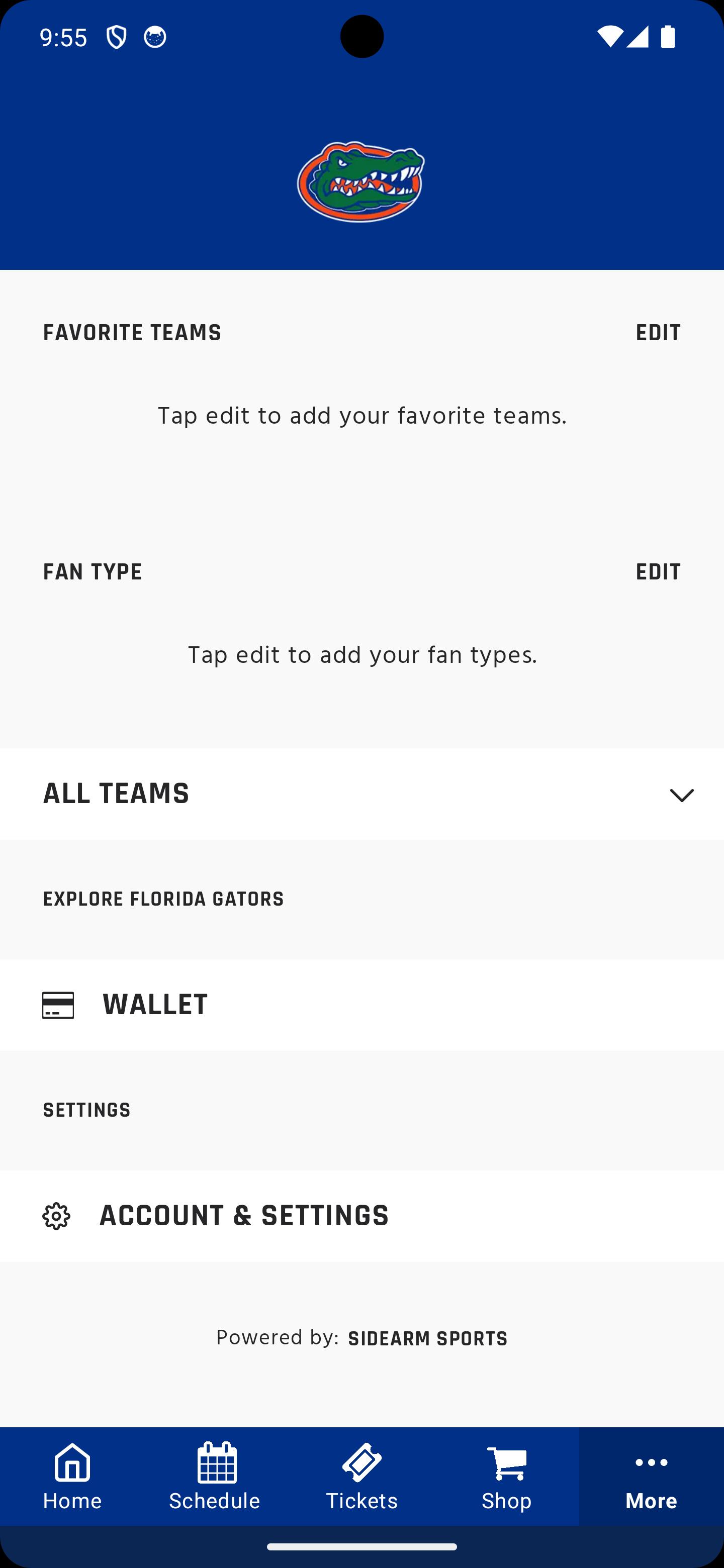Go to the Home tab
Image resolution: width=724 pixels, height=1568 pixels.
[x=72, y=1476]
